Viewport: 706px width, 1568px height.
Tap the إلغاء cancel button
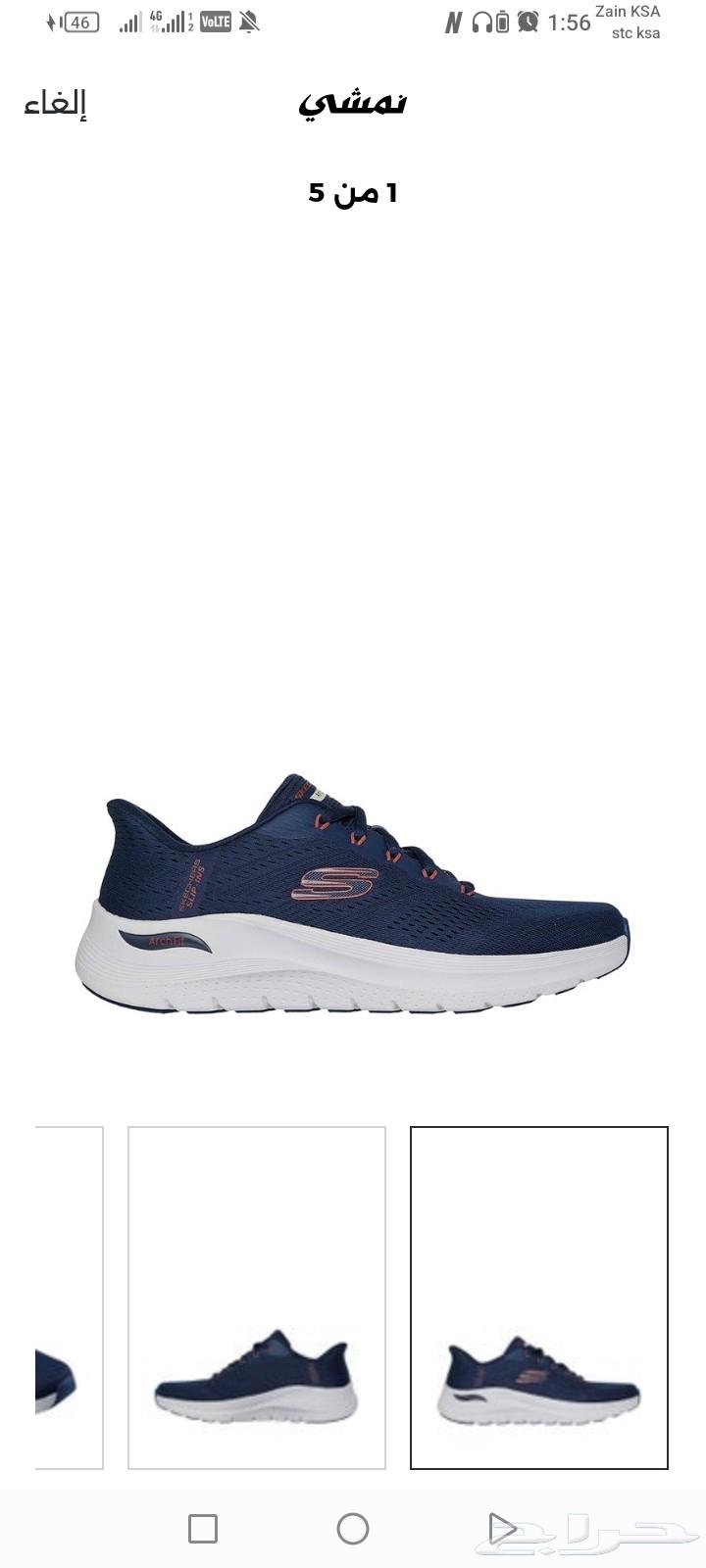56,103
